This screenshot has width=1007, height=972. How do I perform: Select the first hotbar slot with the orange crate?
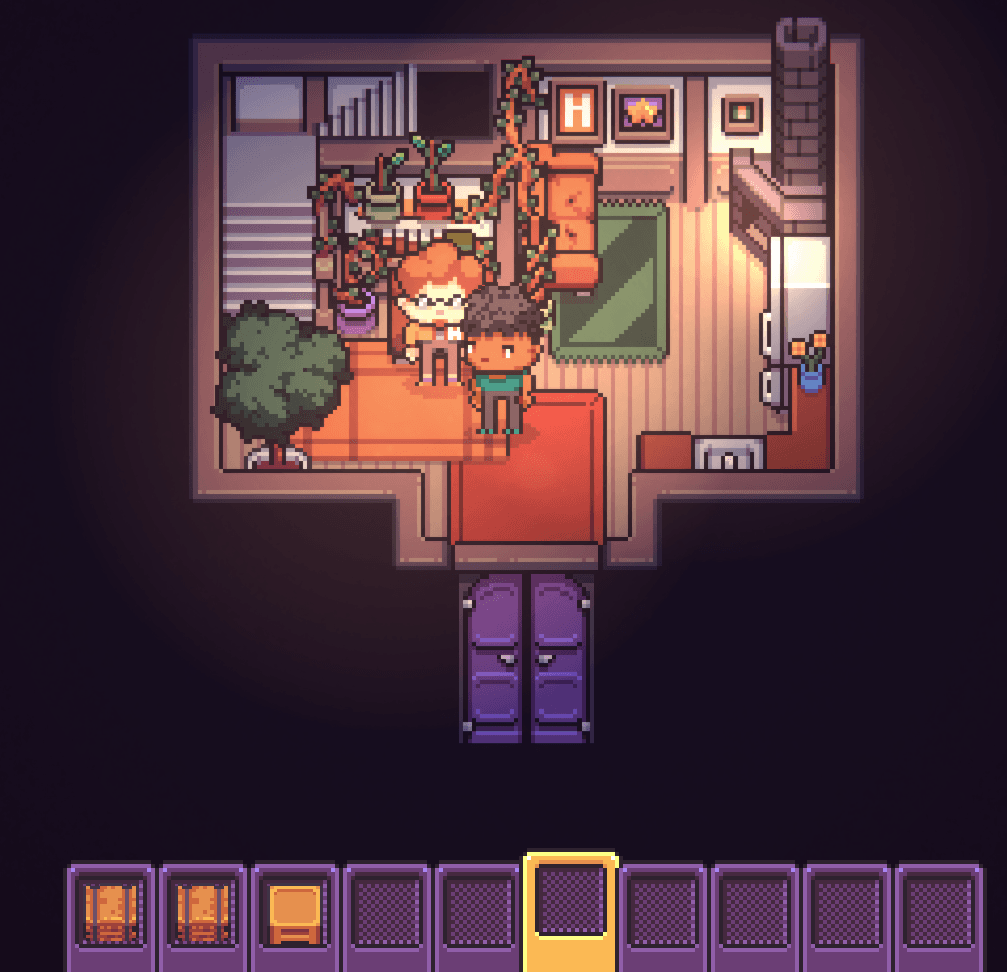click(111, 914)
